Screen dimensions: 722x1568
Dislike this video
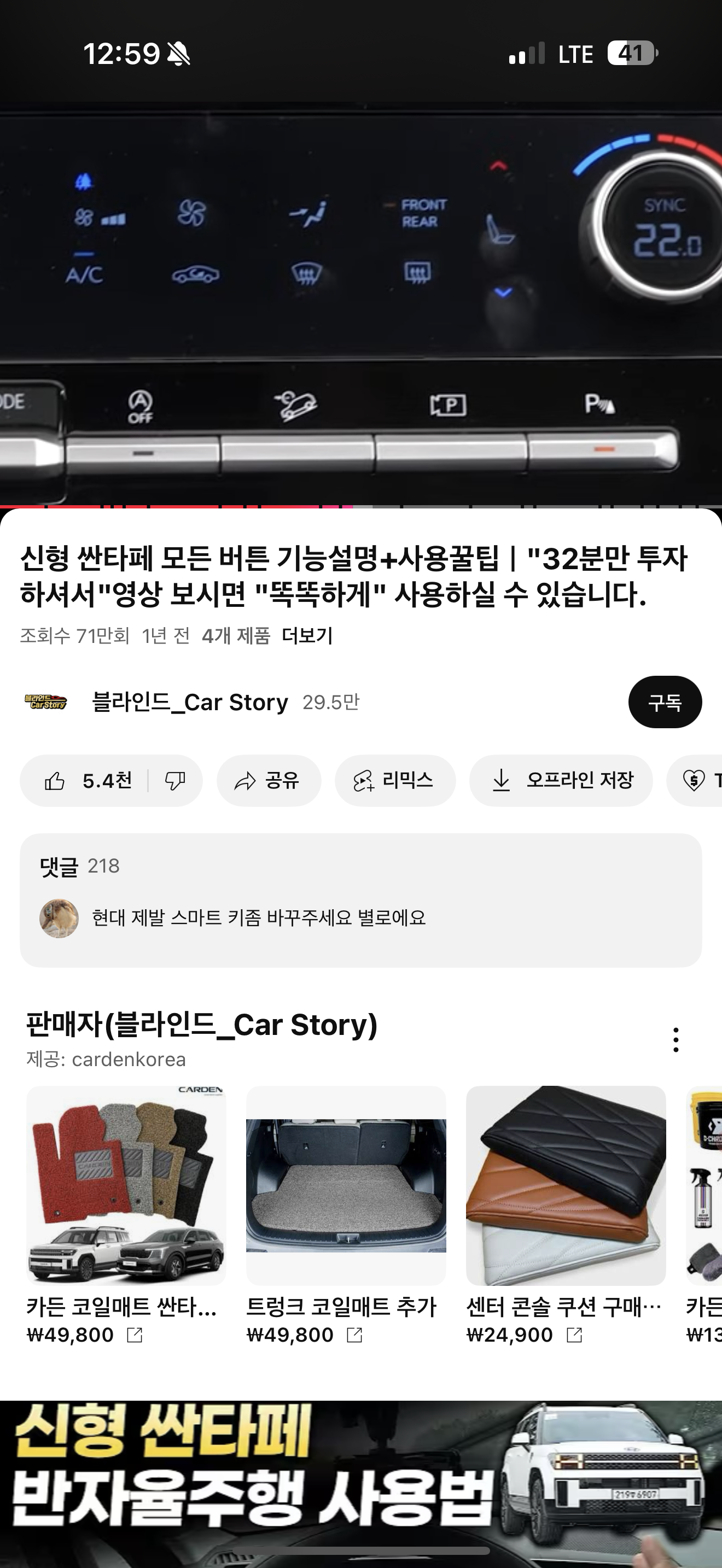(176, 780)
